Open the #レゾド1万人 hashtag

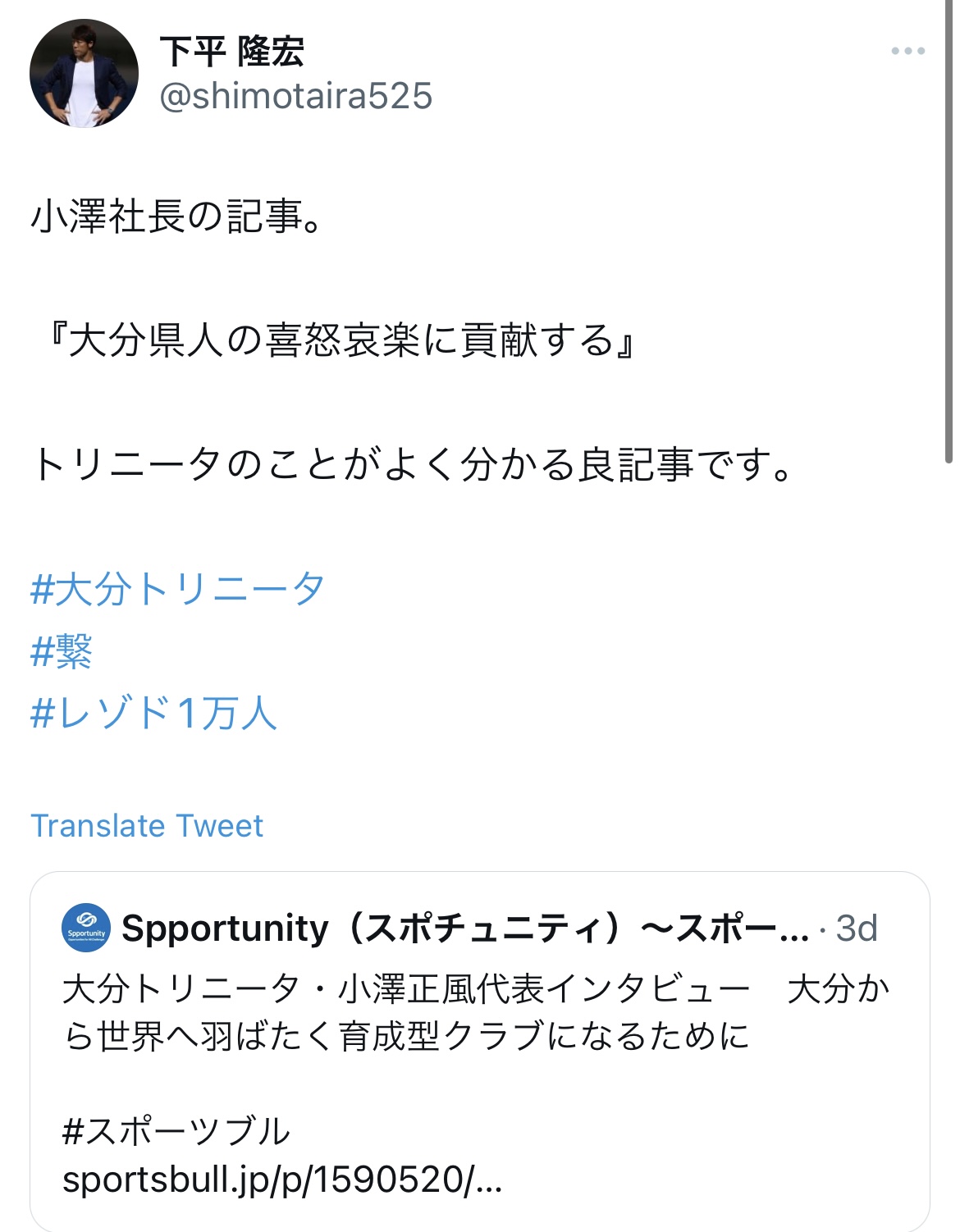(153, 713)
